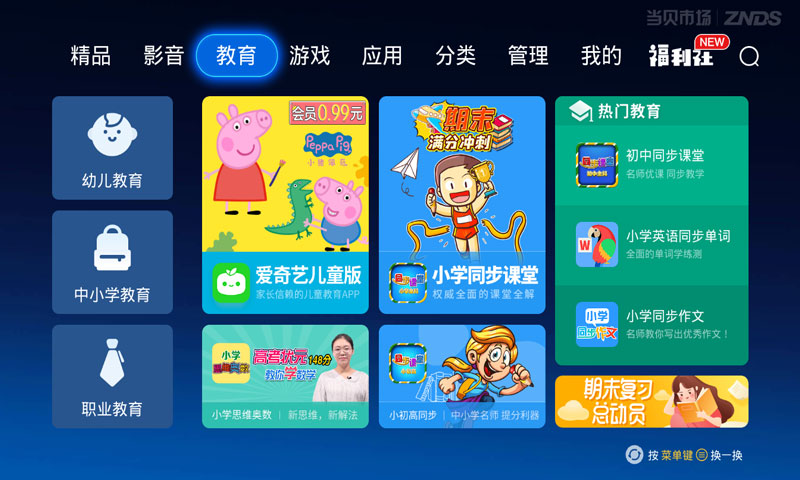Go to the 应用 tab
Viewport: 800px width, 480px height.
pos(382,56)
